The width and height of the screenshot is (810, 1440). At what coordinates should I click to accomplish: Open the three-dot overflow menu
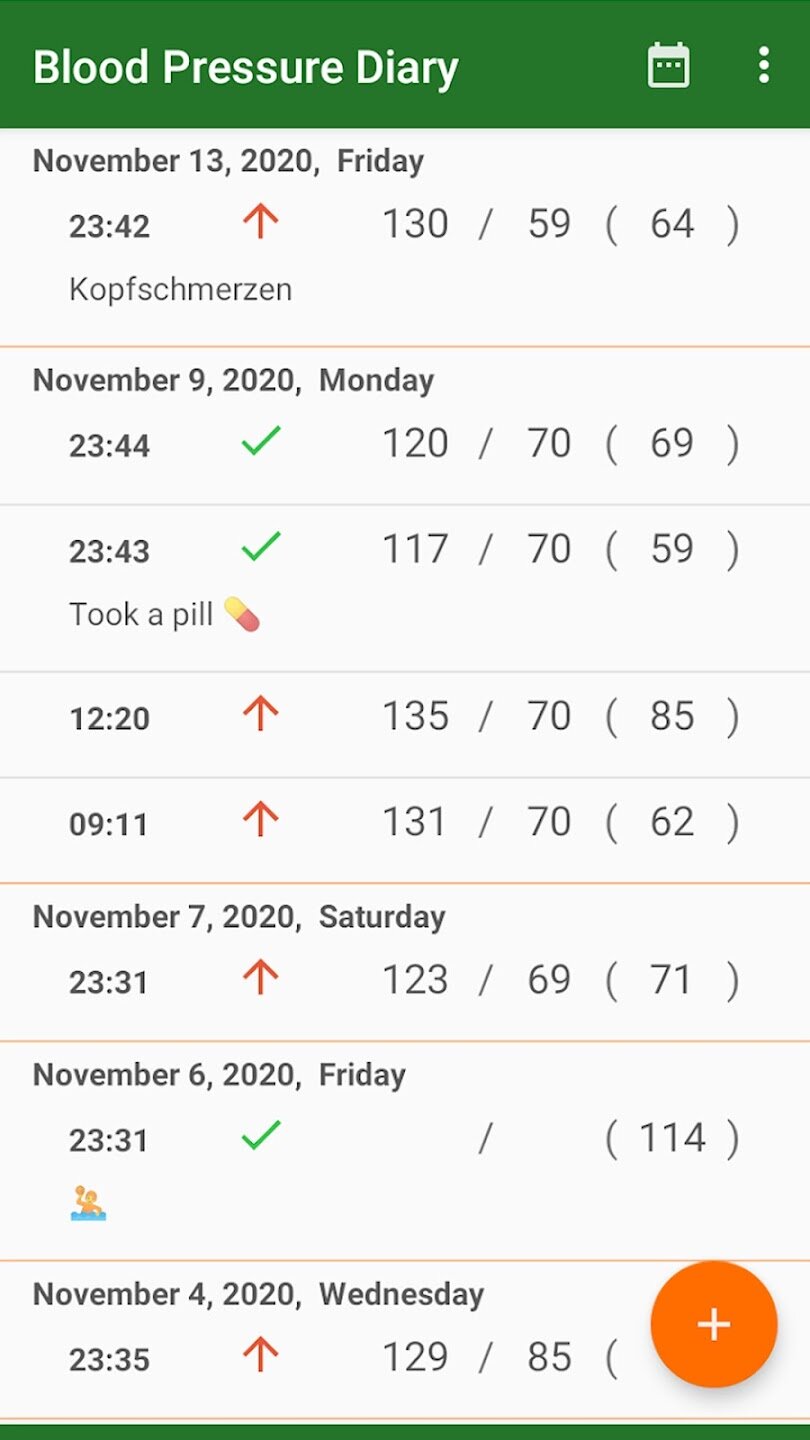tap(764, 66)
